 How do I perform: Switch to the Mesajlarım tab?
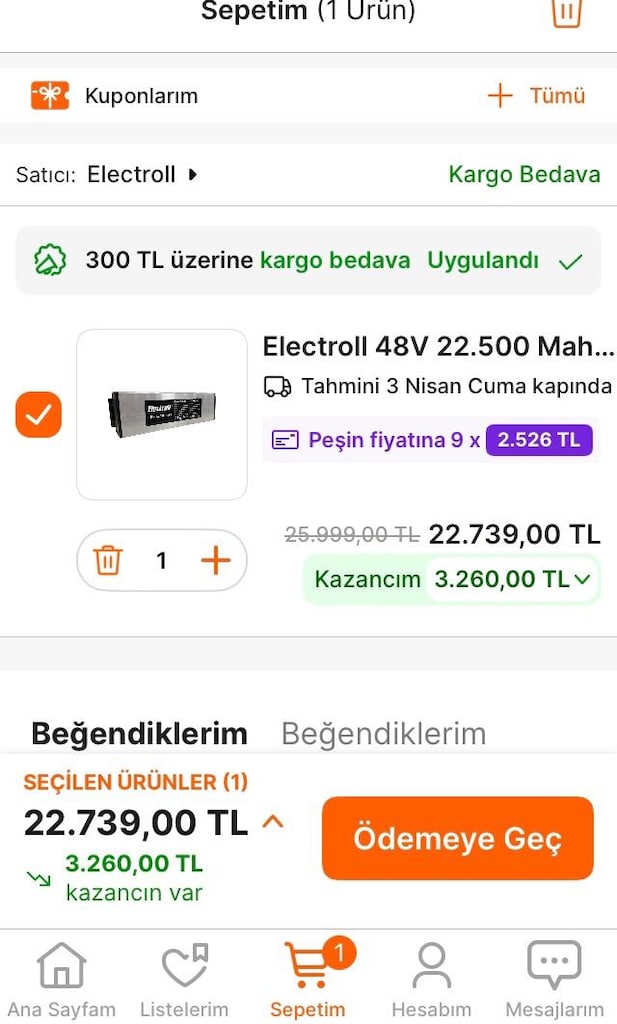[x=554, y=980]
